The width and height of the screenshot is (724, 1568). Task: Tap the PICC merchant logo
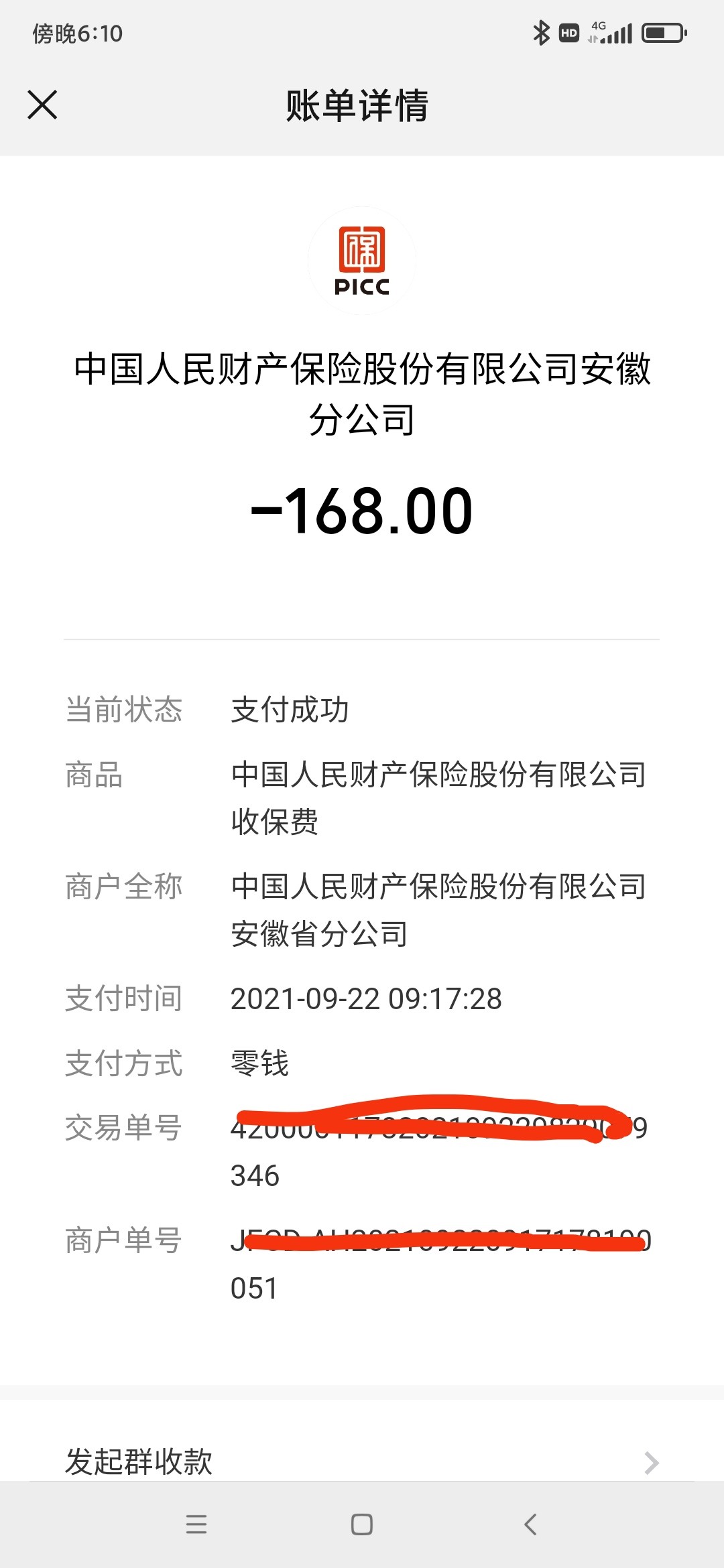[362, 261]
